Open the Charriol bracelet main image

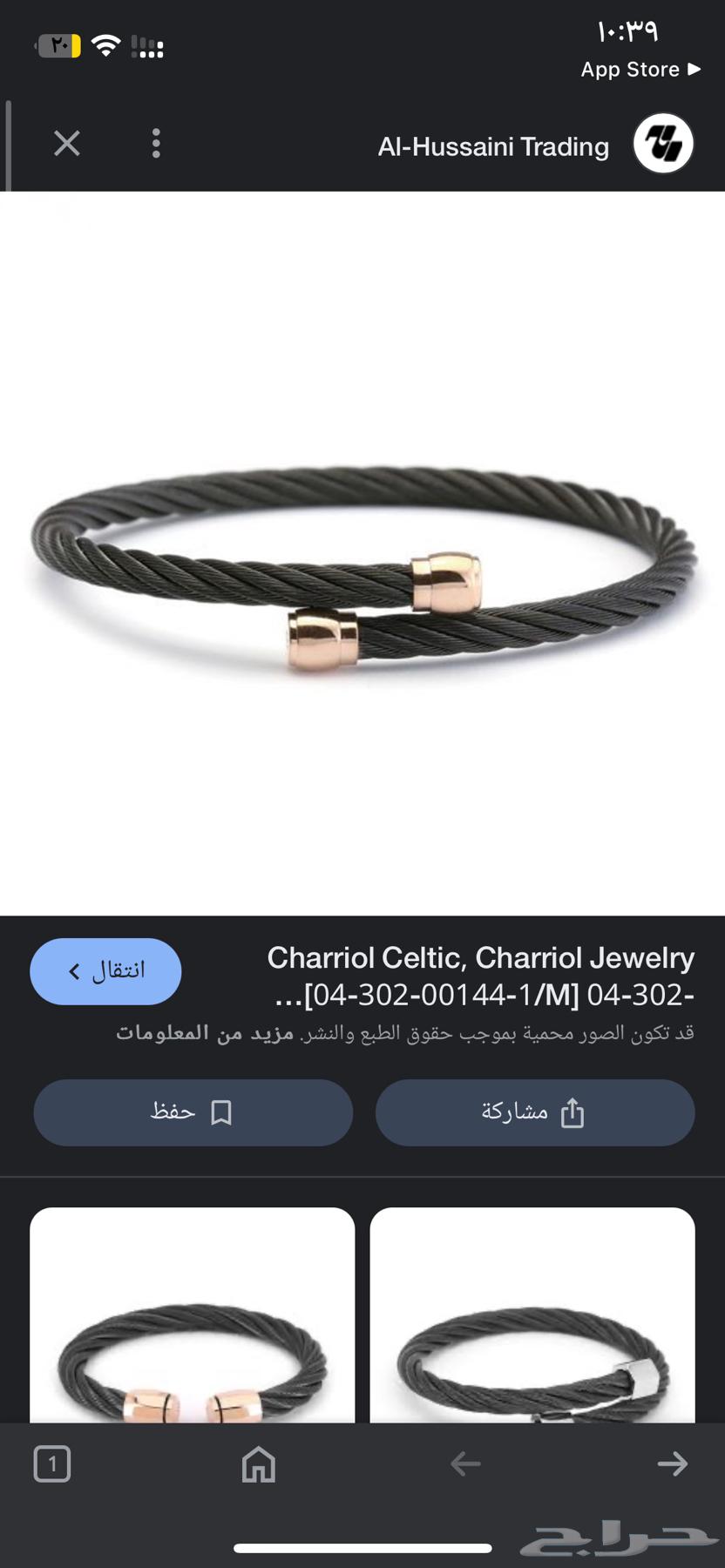(362, 566)
